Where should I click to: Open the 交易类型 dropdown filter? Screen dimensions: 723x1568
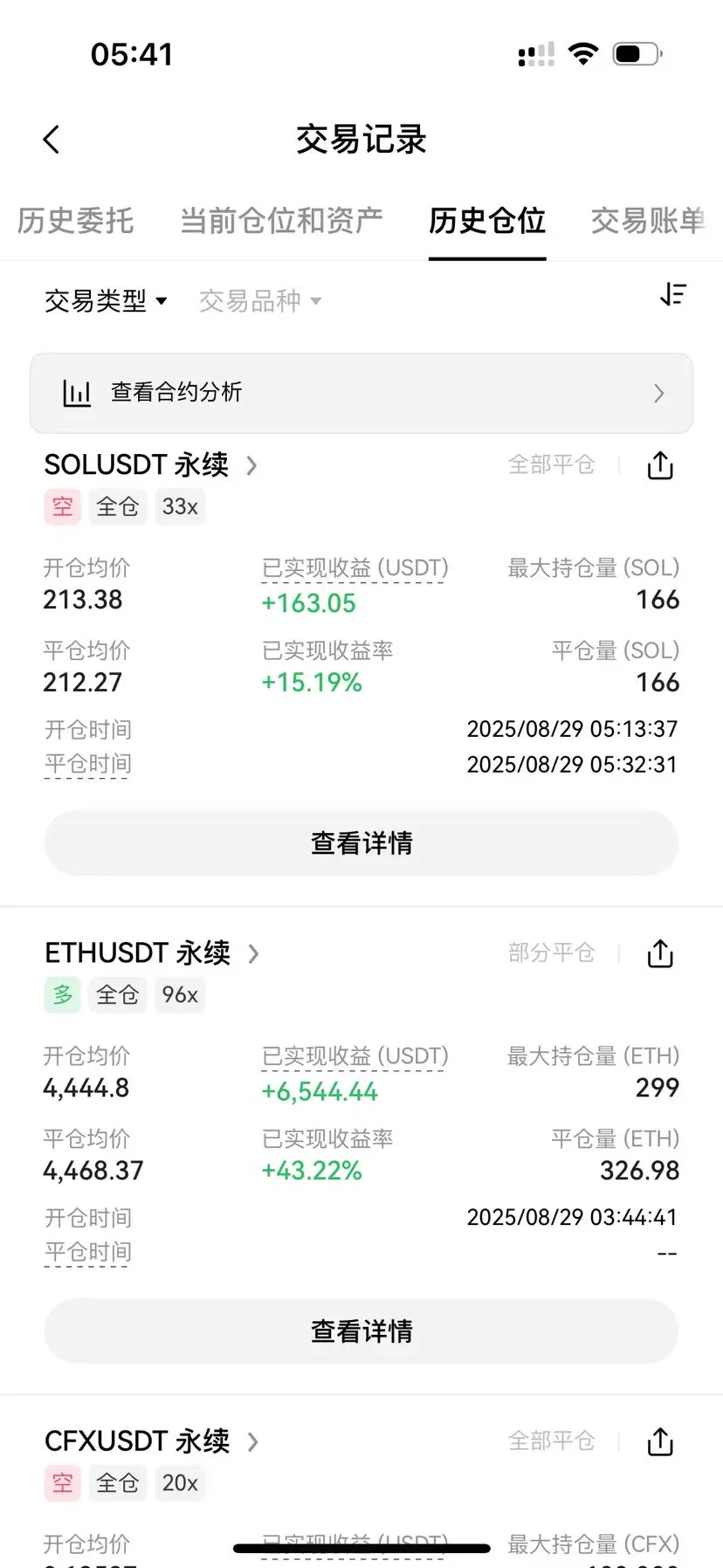tap(106, 301)
